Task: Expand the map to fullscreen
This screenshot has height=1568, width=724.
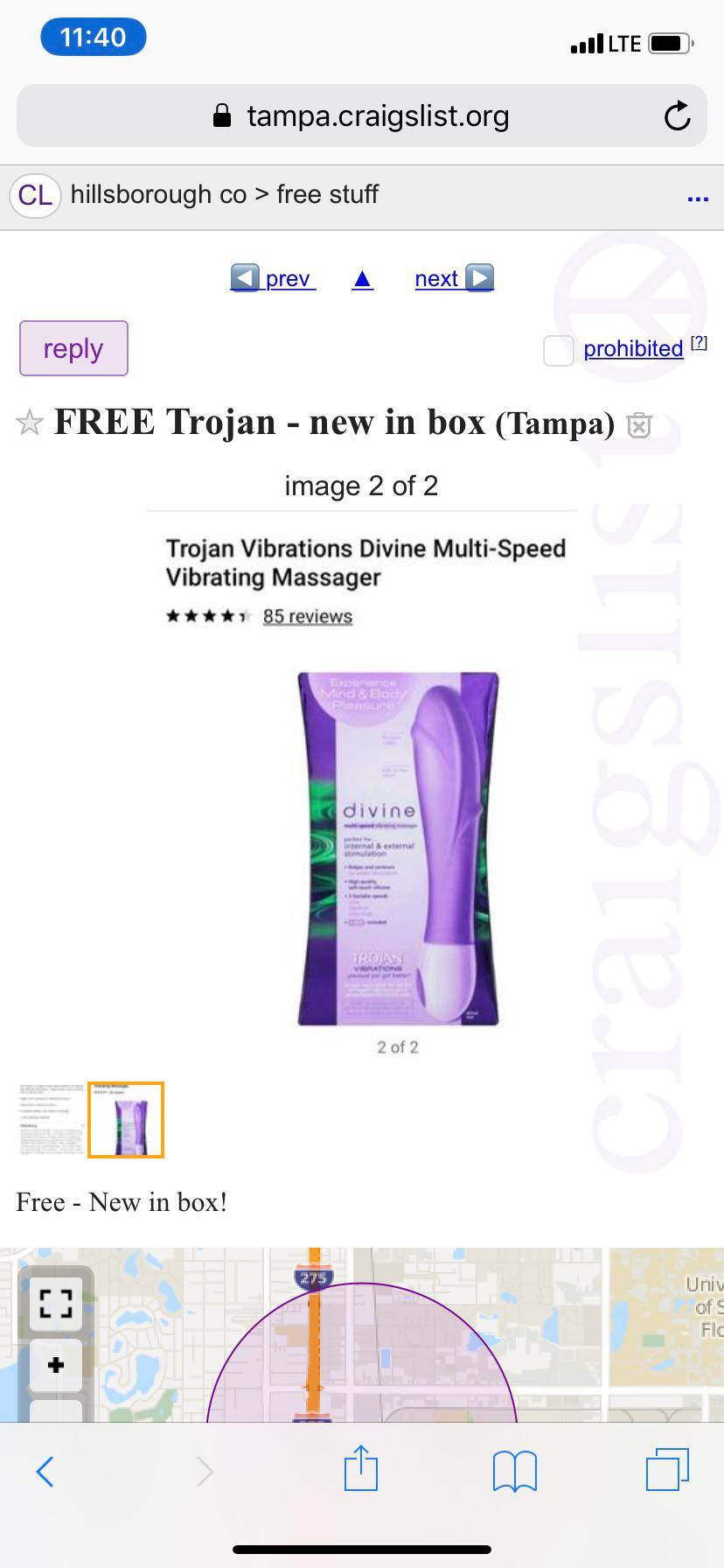Action: (x=56, y=1301)
